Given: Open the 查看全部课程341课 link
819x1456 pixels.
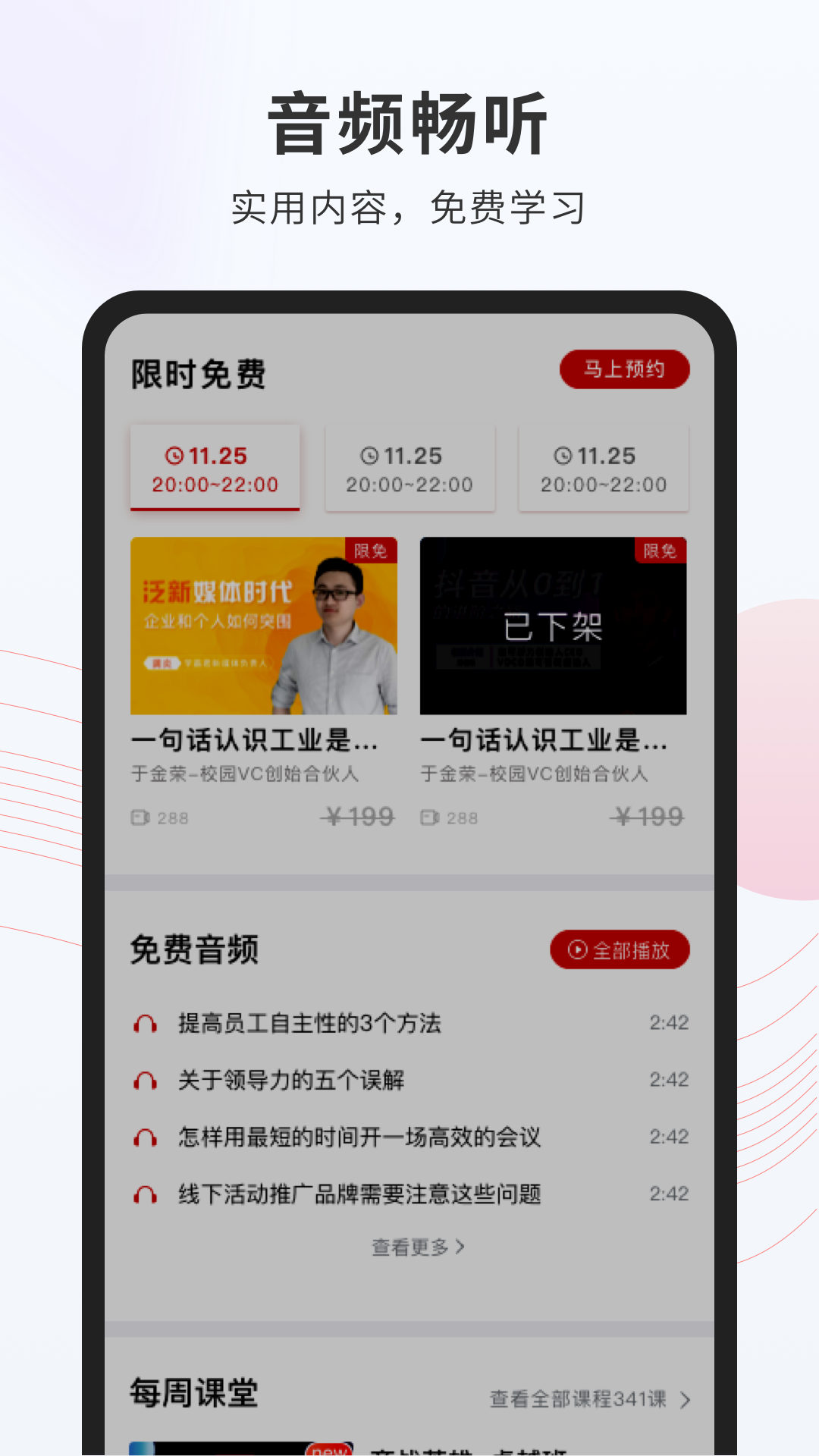Looking at the screenshot, I should tap(581, 1398).
